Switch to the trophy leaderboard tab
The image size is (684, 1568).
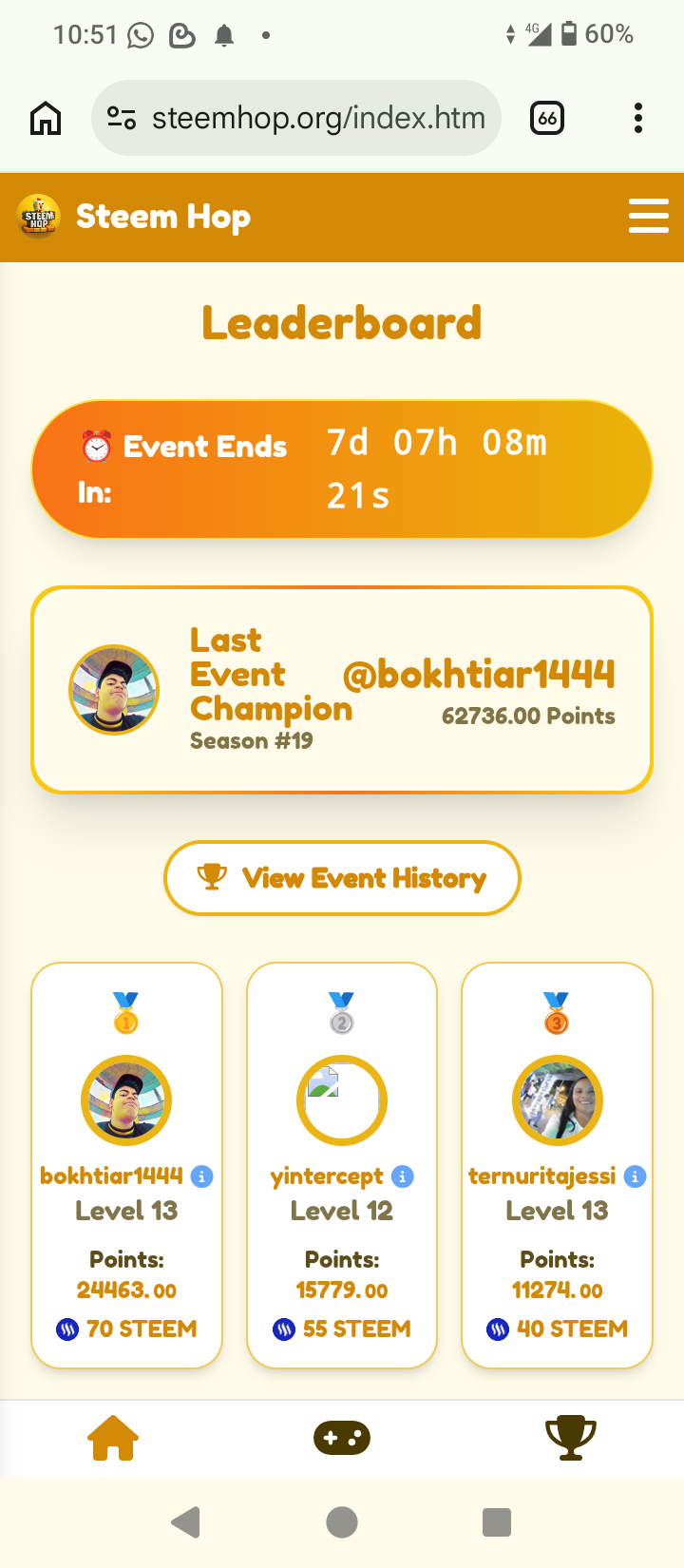pos(571,1438)
